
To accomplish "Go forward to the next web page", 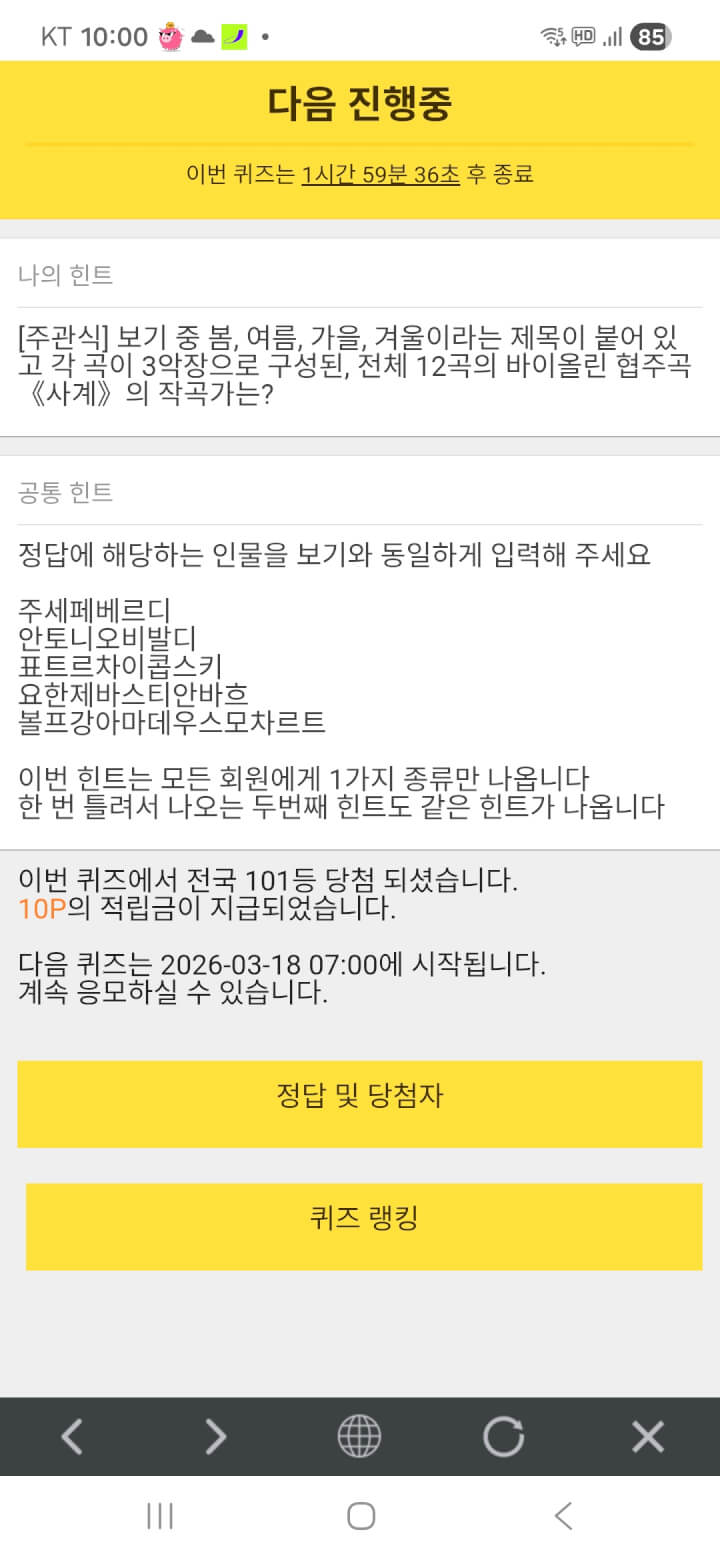I will point(215,1437).
